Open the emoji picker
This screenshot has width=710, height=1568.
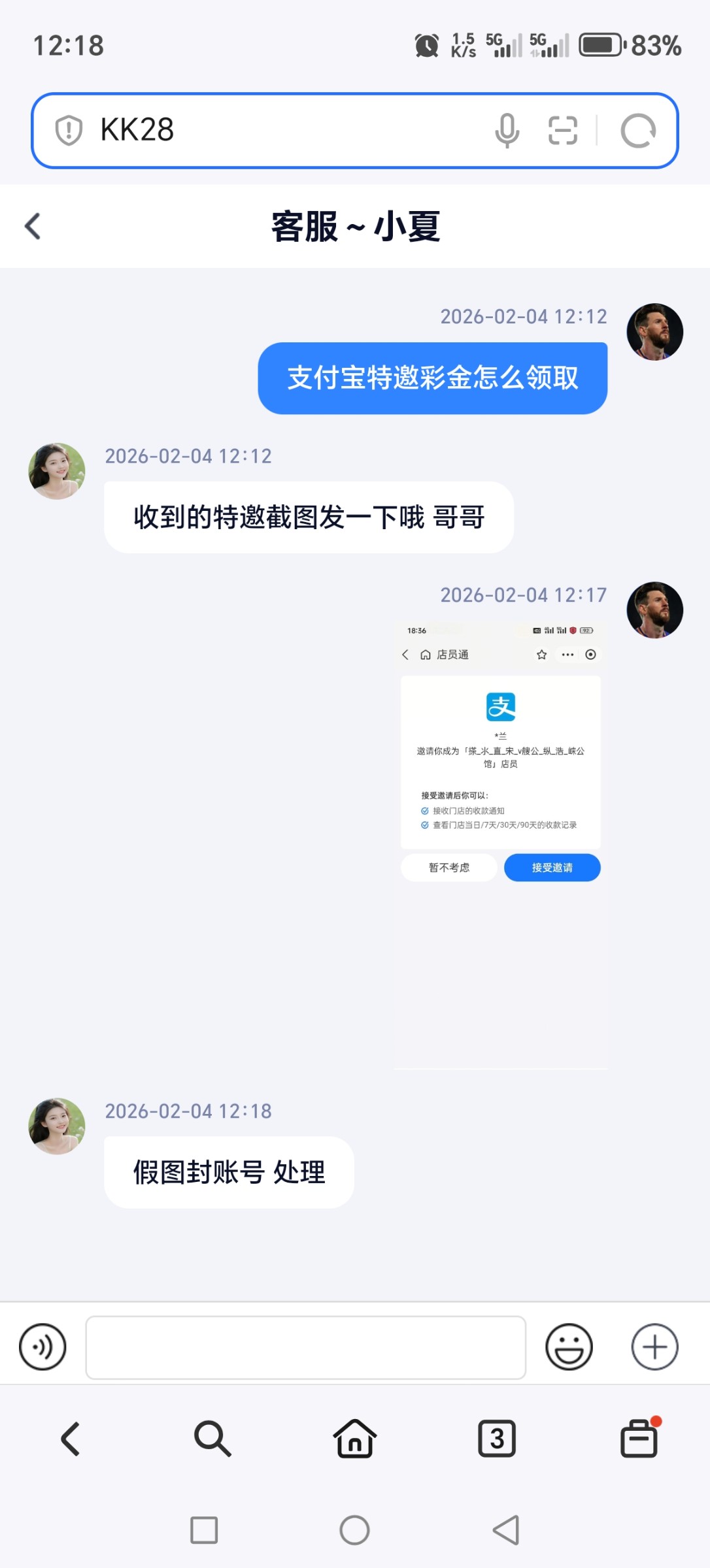pyautogui.click(x=569, y=1347)
